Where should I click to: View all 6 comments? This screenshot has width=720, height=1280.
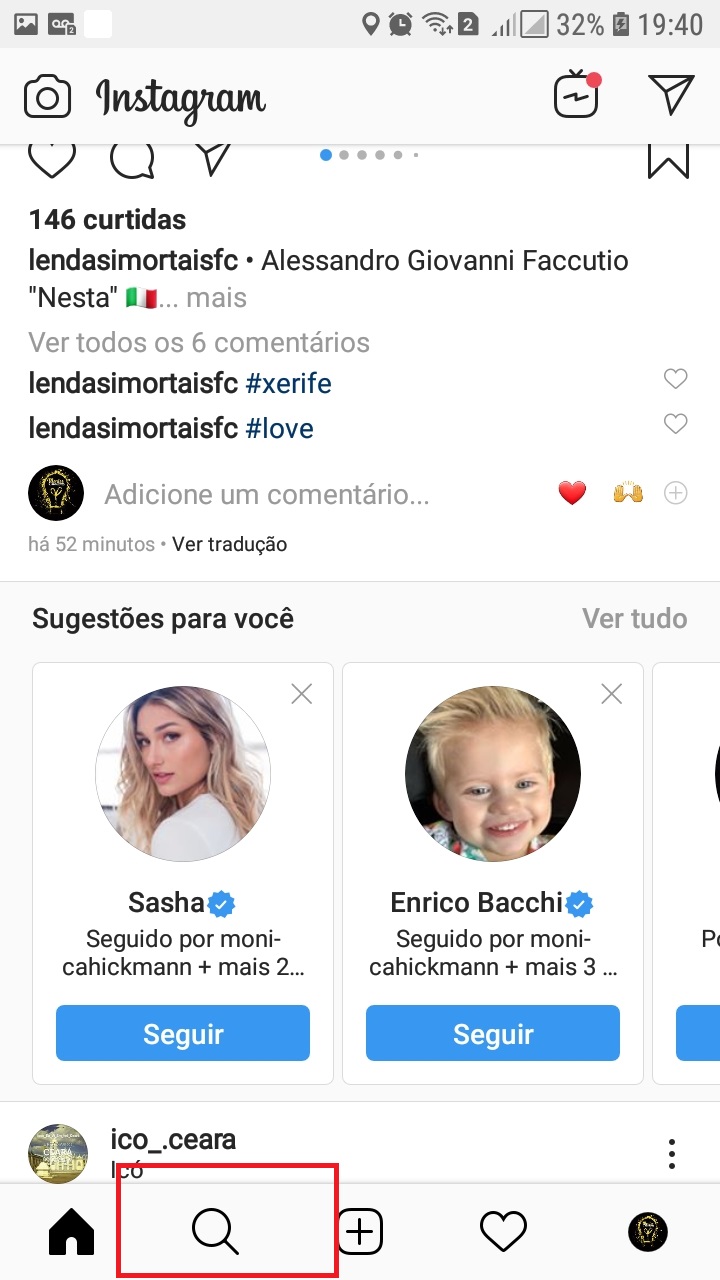point(199,343)
